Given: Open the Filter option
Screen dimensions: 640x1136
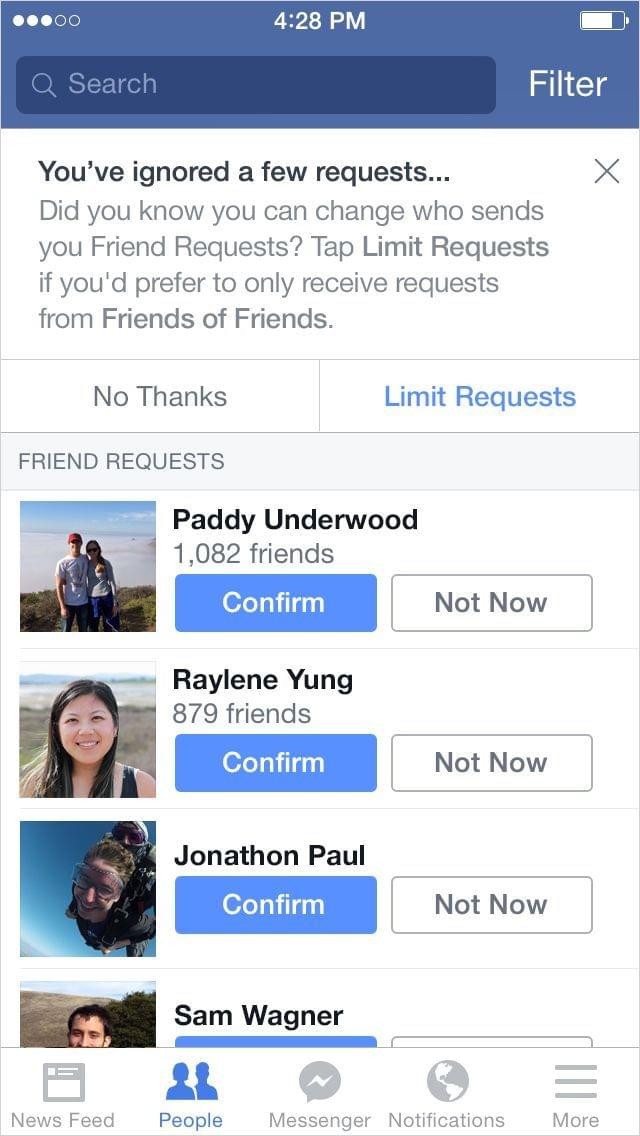Looking at the screenshot, I should pyautogui.click(x=567, y=84).
